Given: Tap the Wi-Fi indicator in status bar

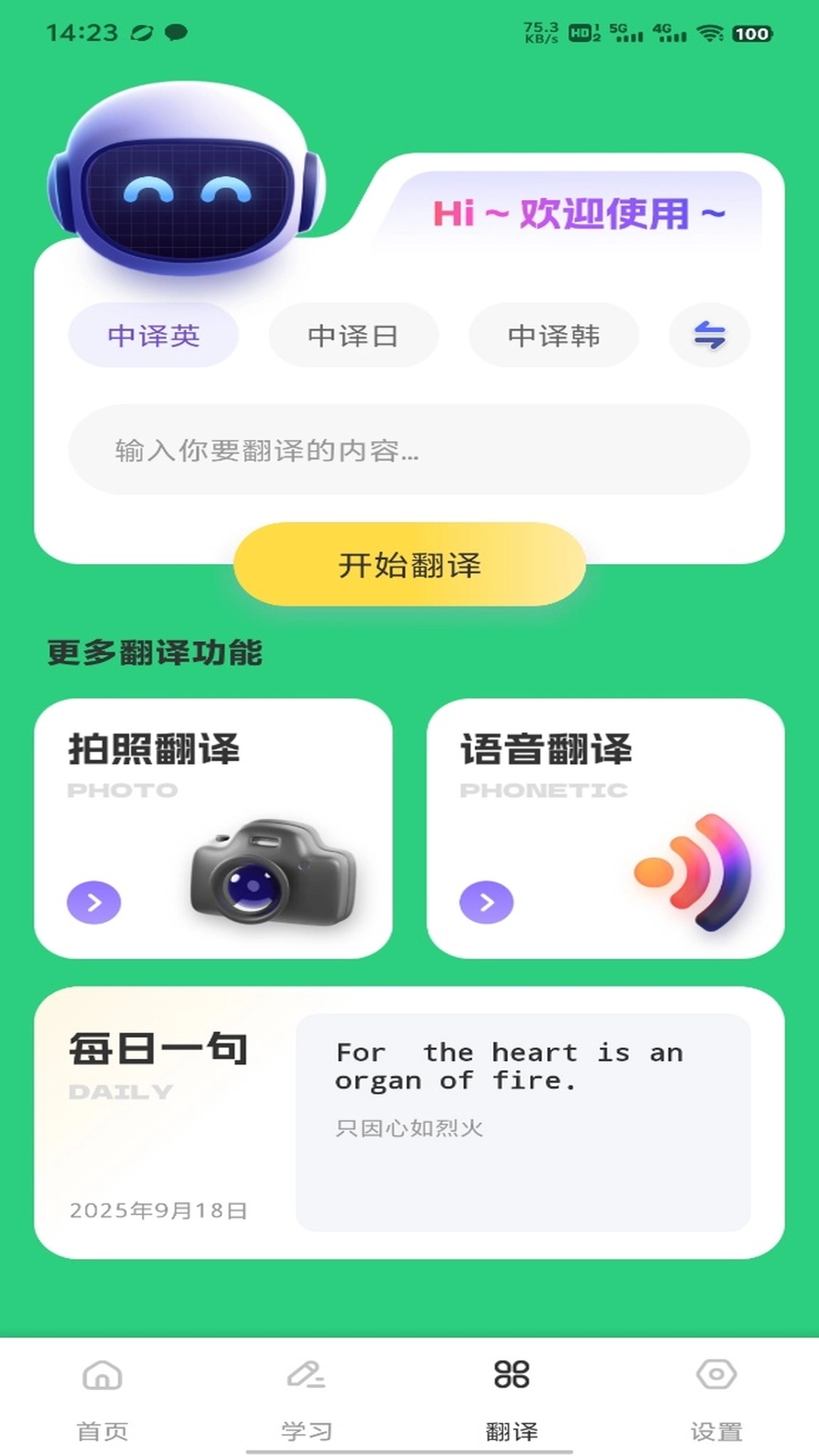Looking at the screenshot, I should [711, 33].
